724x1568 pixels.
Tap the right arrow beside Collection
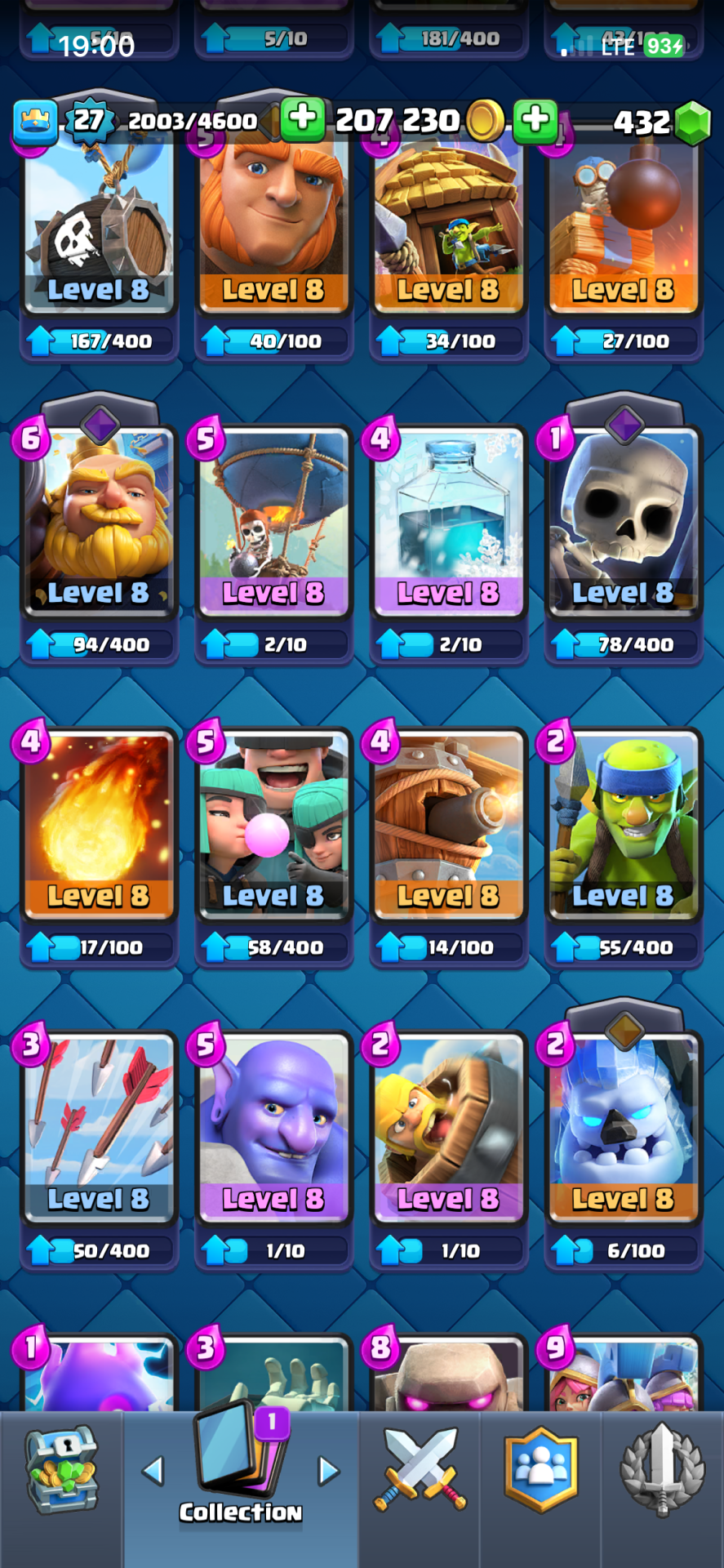(328, 1471)
